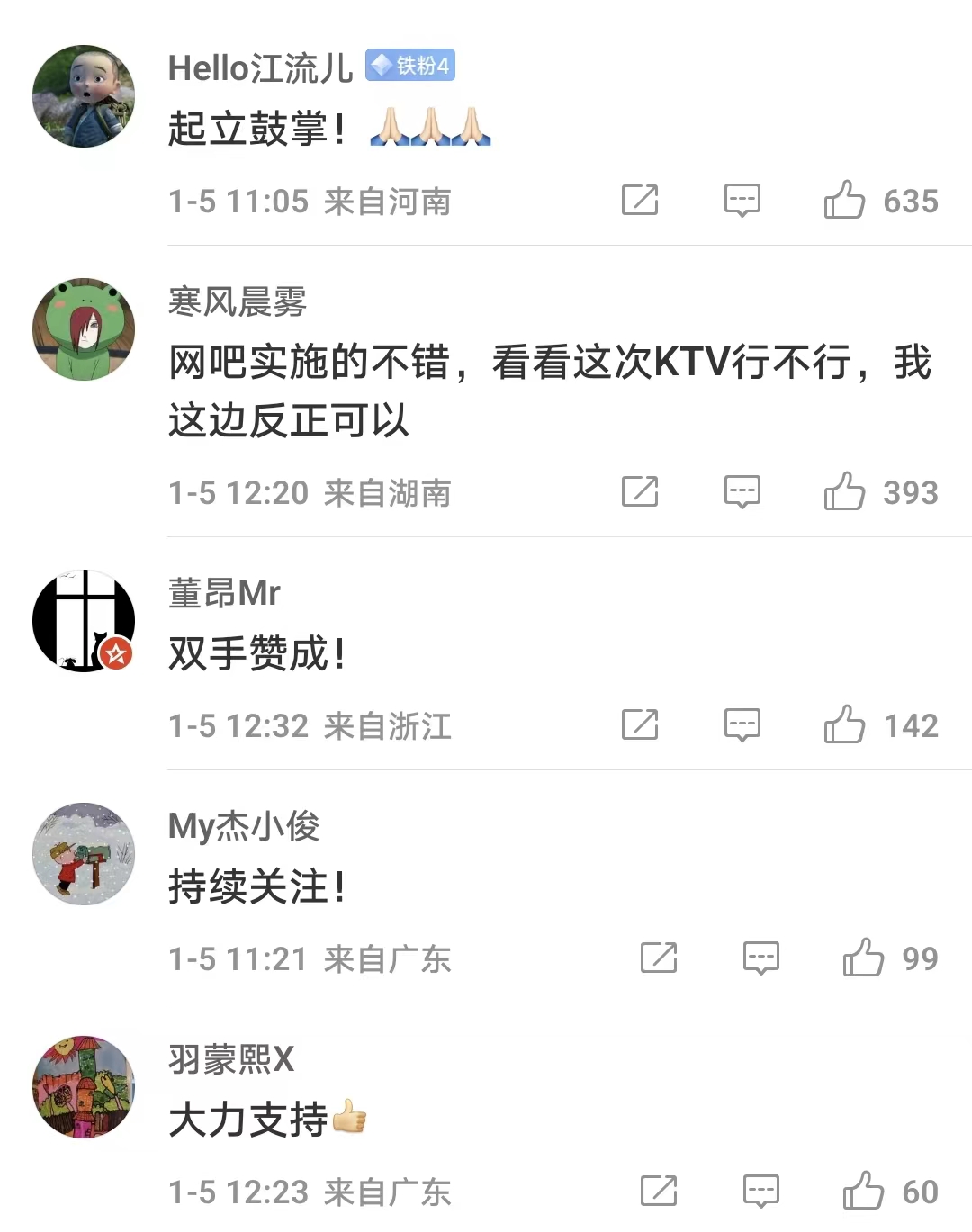This screenshot has width=972, height=1232.
Task: Click the forward icon under My杰小俊's comment
Action: tap(659, 958)
